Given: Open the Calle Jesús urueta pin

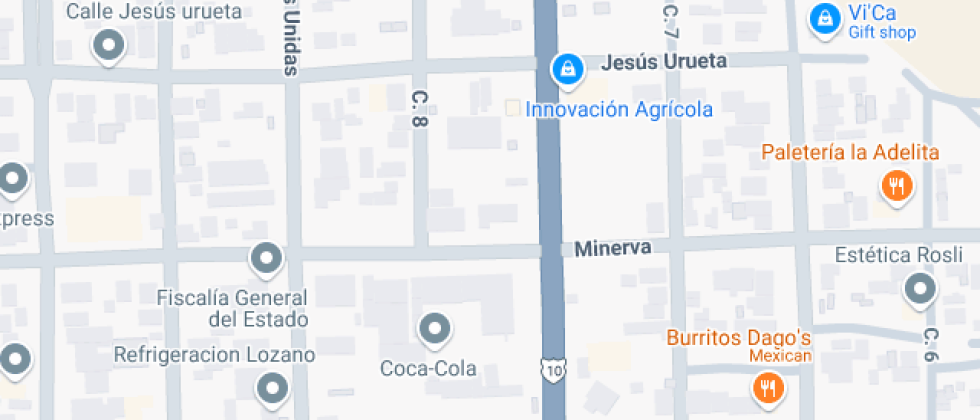Looking at the screenshot, I should (x=108, y=45).
